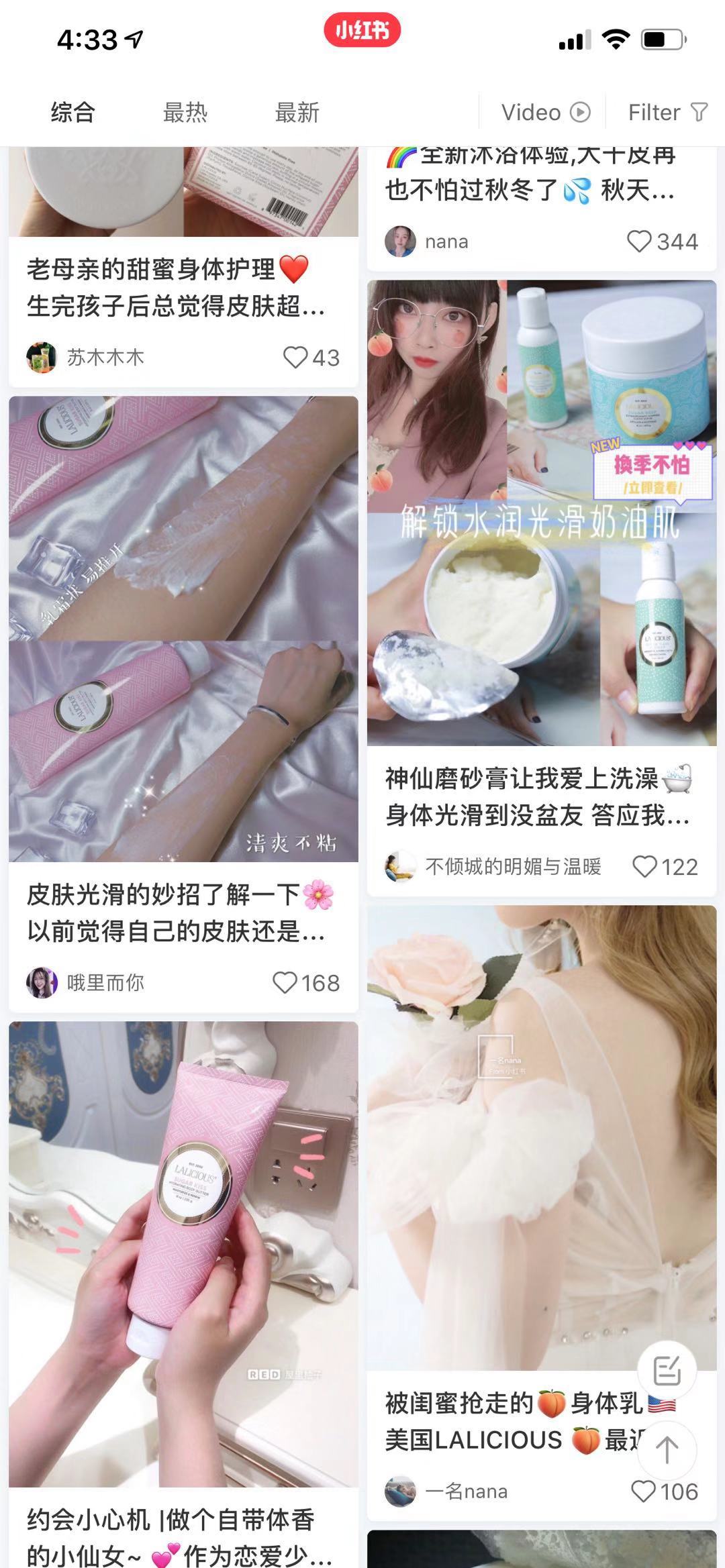View 不倾城的明媚与温暖's profile
The image size is (725, 1568).
493,866
